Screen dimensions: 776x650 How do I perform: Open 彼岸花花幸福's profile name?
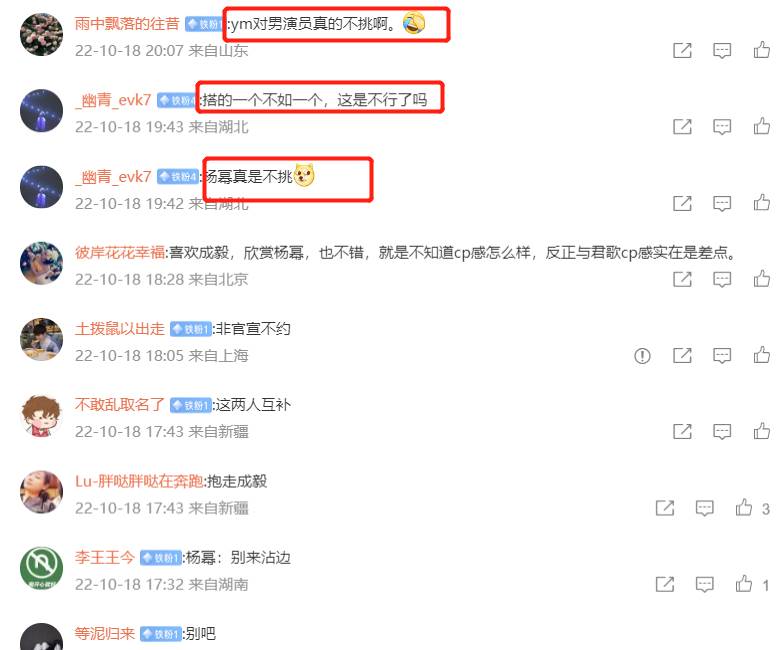coord(120,253)
